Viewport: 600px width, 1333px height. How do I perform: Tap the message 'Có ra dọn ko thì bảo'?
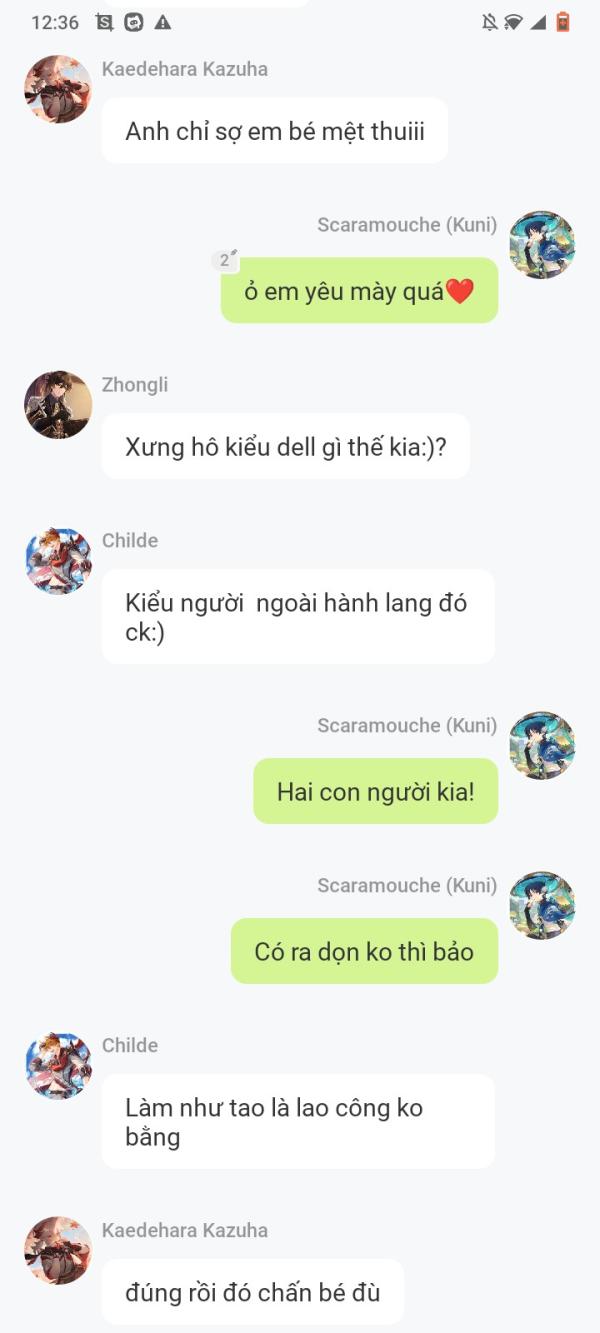tap(364, 951)
